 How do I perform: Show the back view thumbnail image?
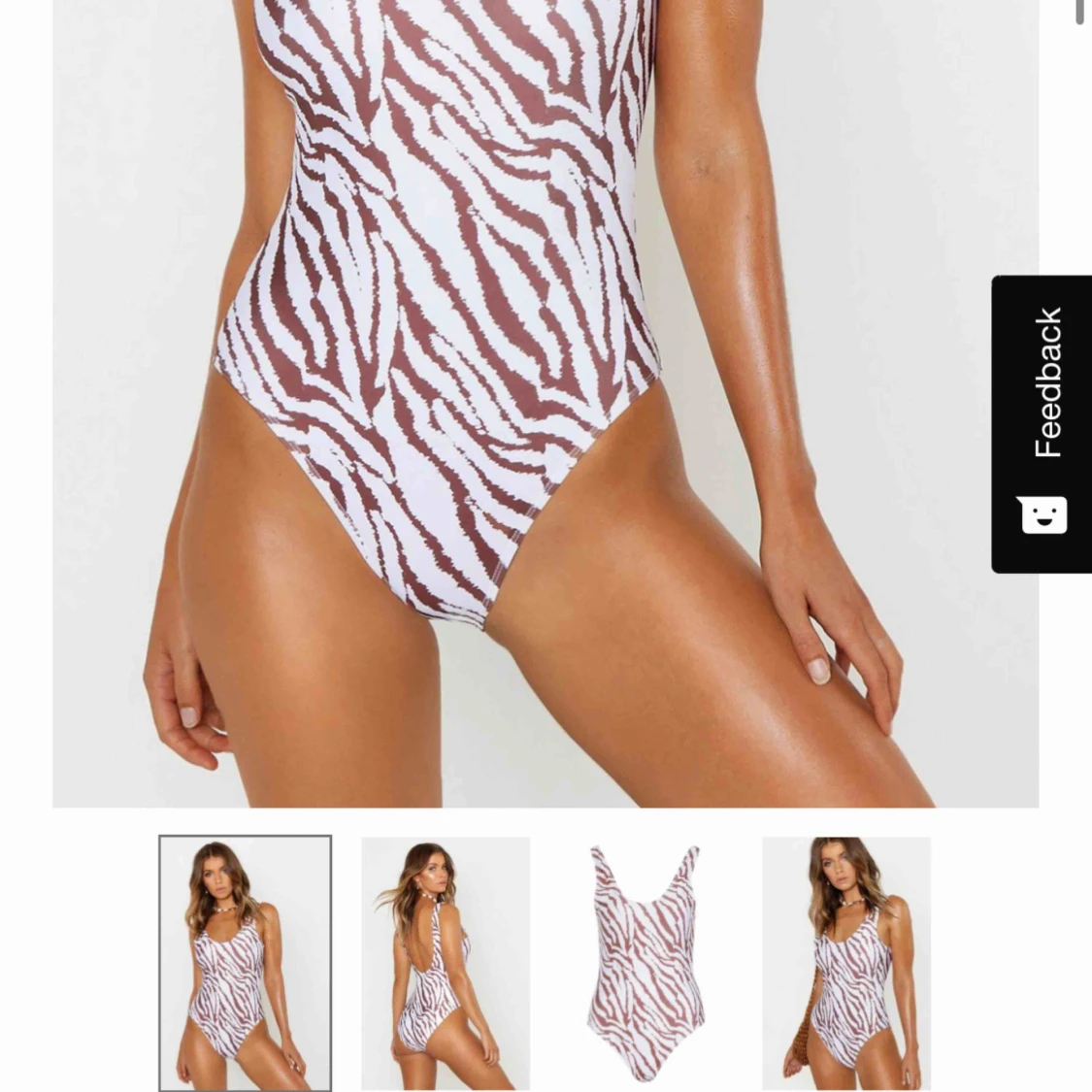446,963
